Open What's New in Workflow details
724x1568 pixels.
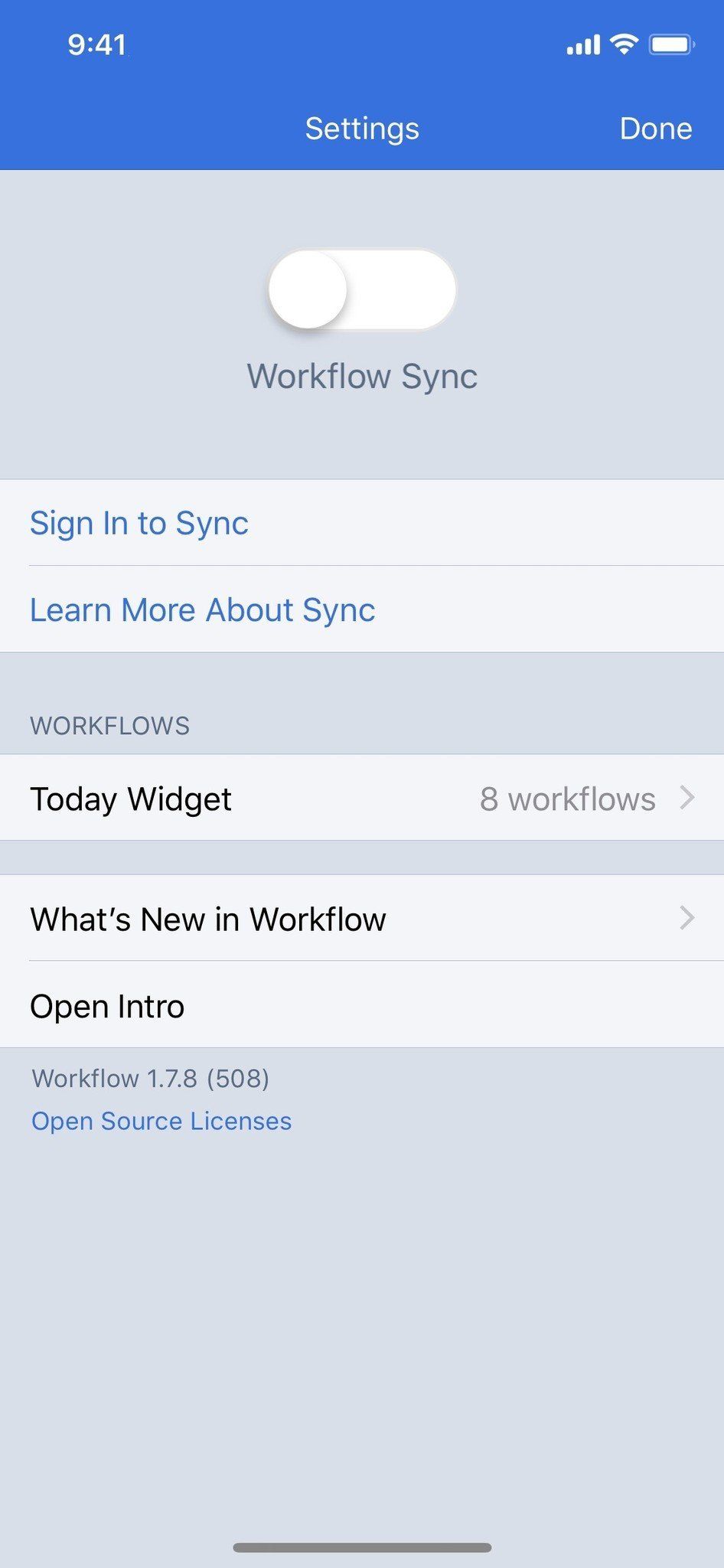(362, 918)
